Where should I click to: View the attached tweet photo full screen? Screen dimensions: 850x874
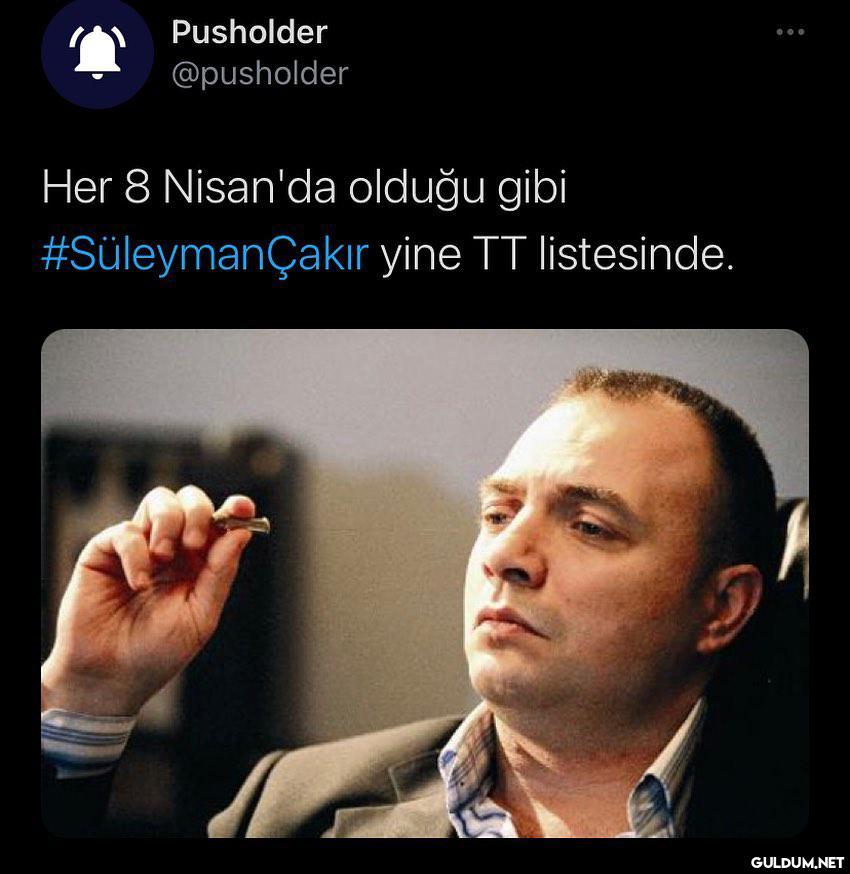pyautogui.click(x=424, y=583)
